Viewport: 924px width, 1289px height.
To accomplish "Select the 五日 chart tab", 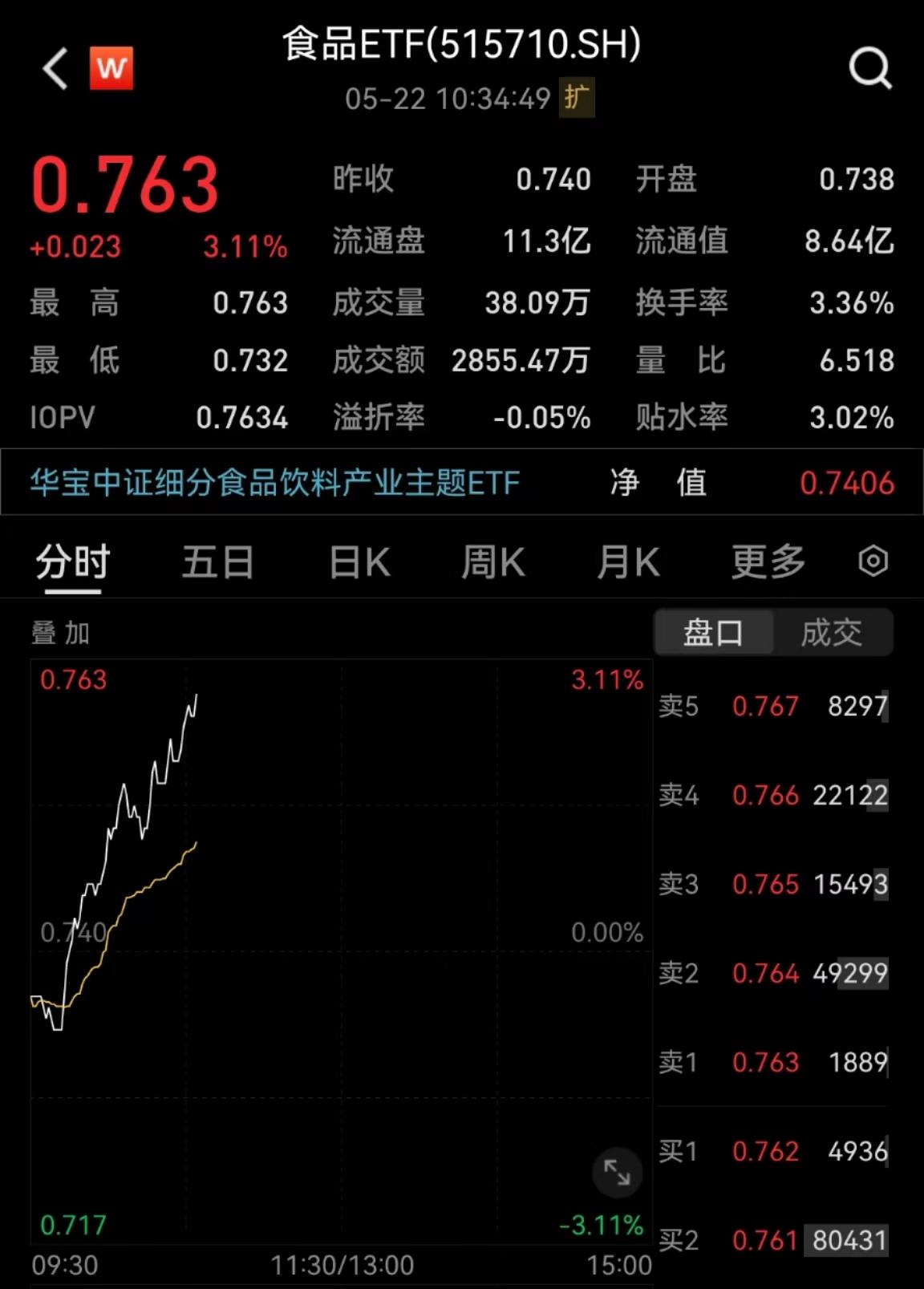I will (x=217, y=561).
